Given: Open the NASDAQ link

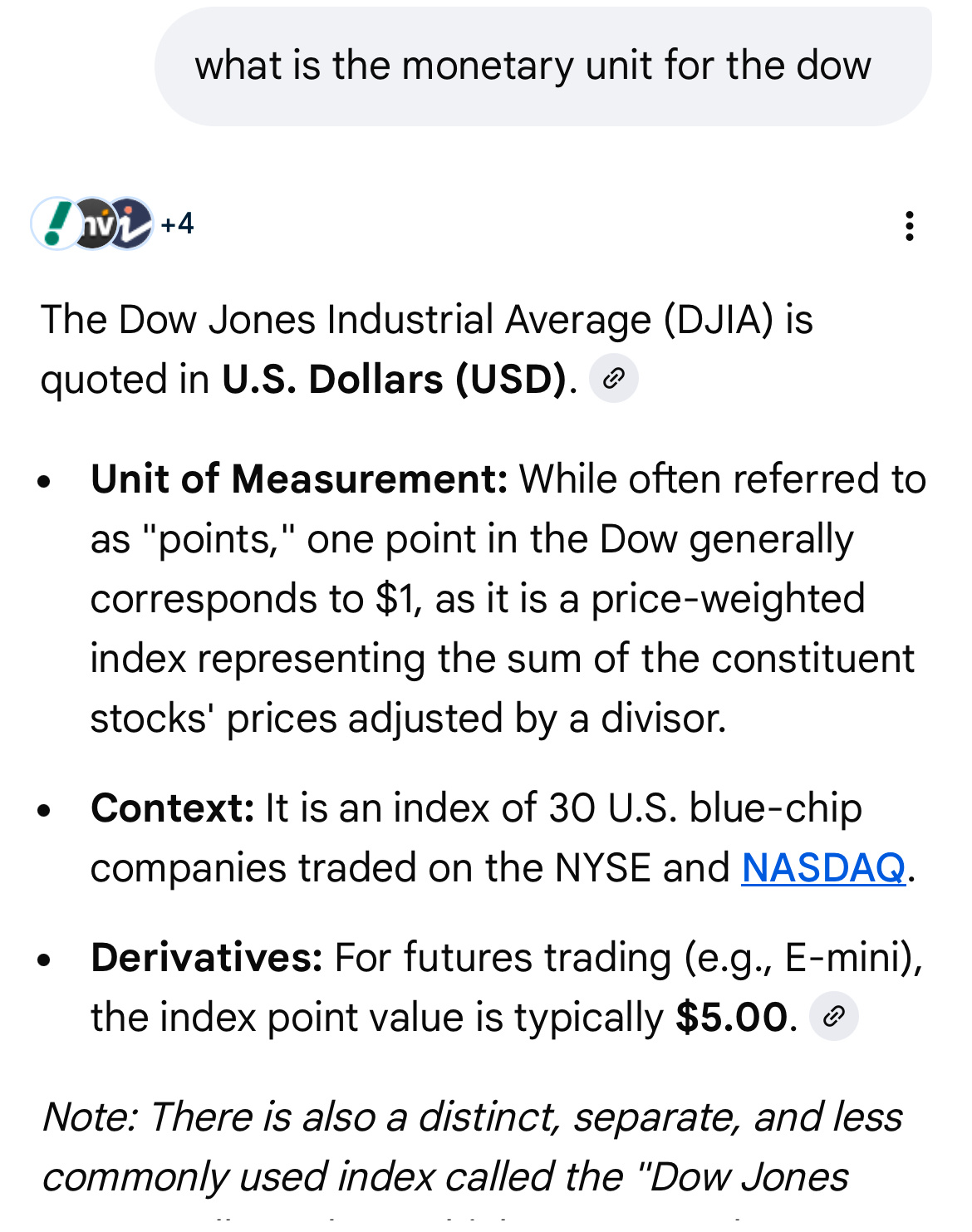Looking at the screenshot, I should (x=822, y=867).
